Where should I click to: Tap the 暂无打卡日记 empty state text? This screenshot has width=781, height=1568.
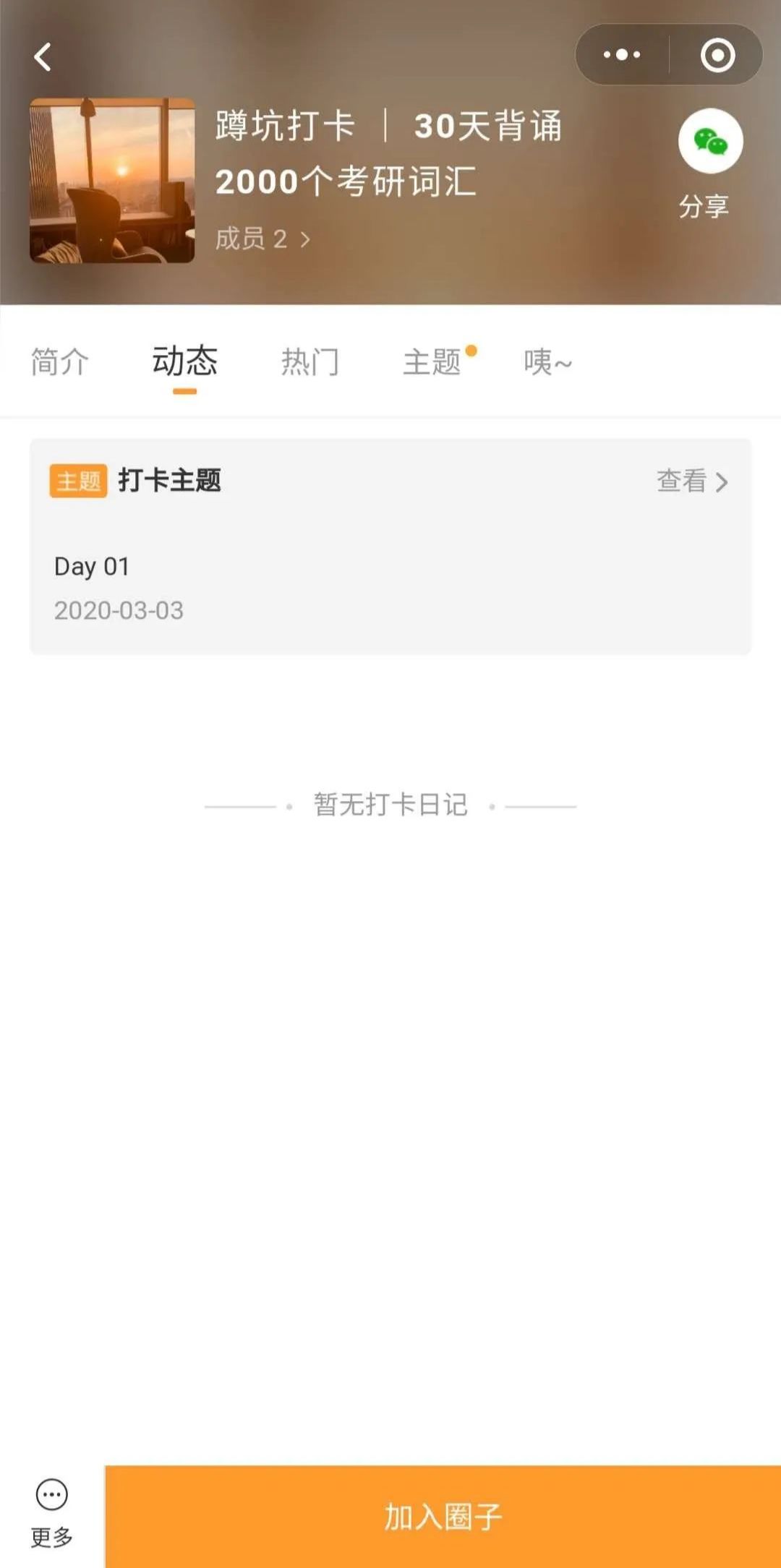[x=390, y=805]
